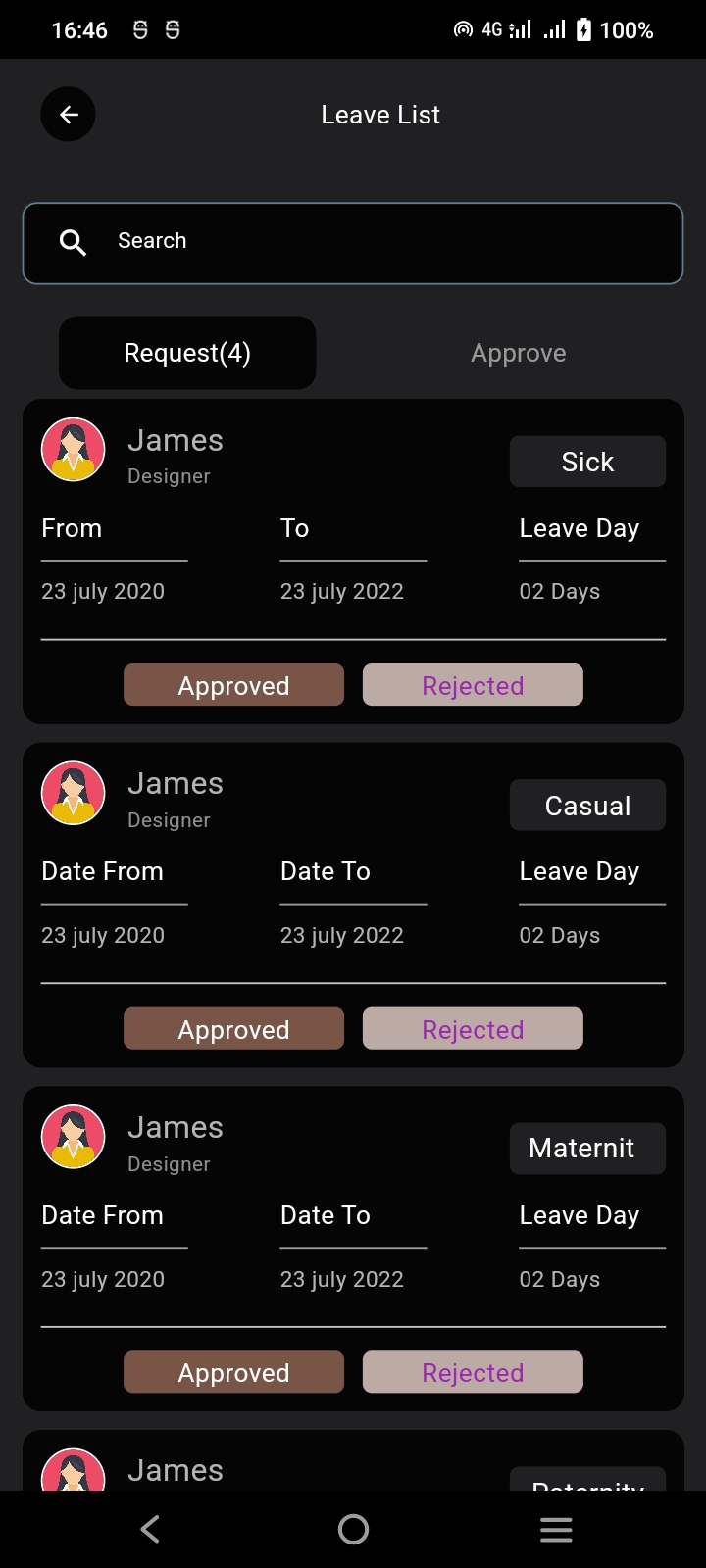Tap the Search field
The width and height of the screenshot is (706, 1568).
[353, 243]
